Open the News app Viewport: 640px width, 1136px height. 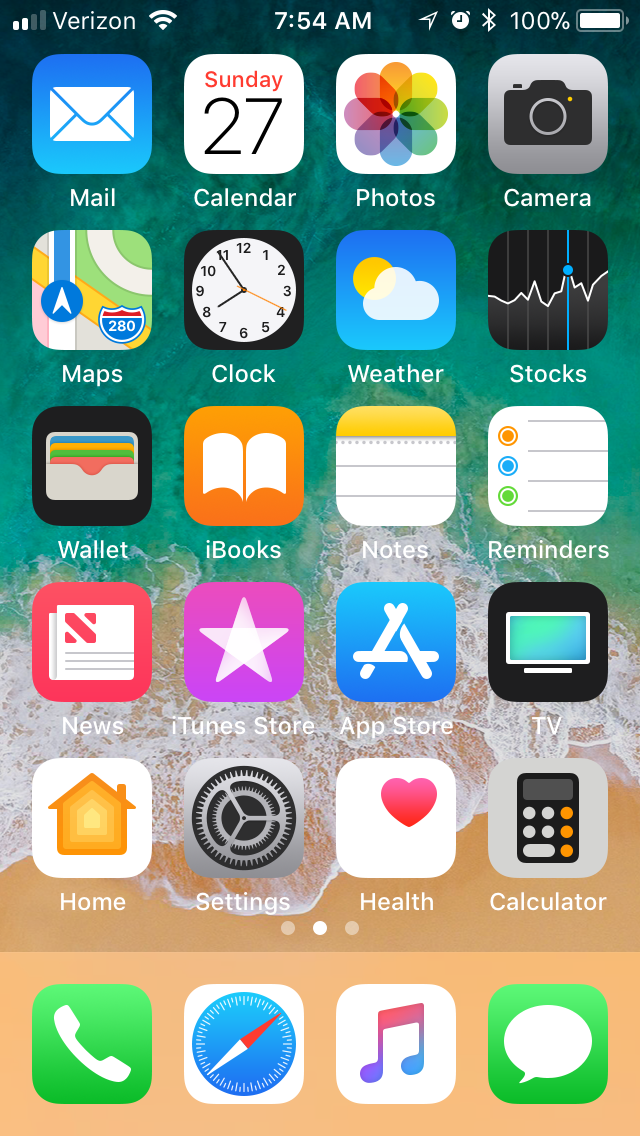92,642
